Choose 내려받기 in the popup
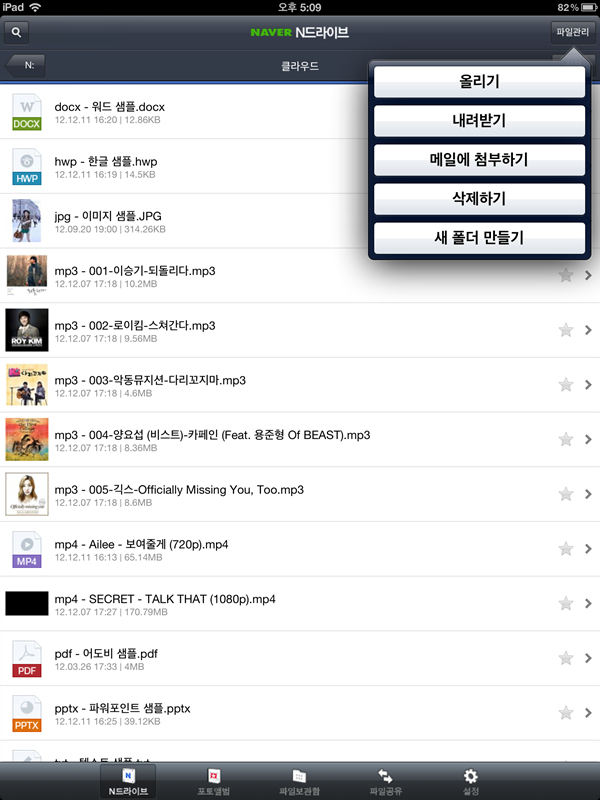Image resolution: width=600 pixels, height=800 pixels. pyautogui.click(x=479, y=122)
